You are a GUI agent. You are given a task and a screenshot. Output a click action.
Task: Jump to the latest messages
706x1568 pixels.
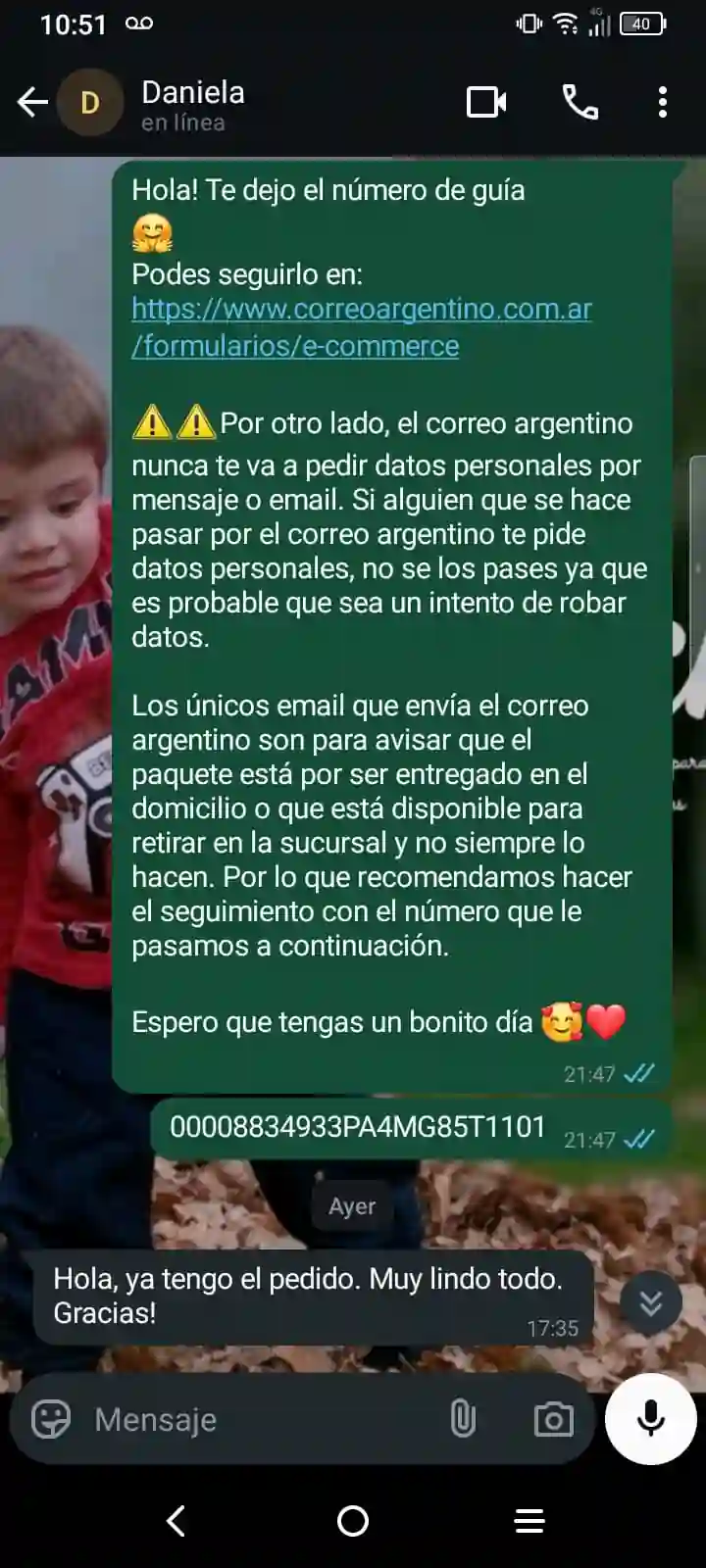(651, 1303)
